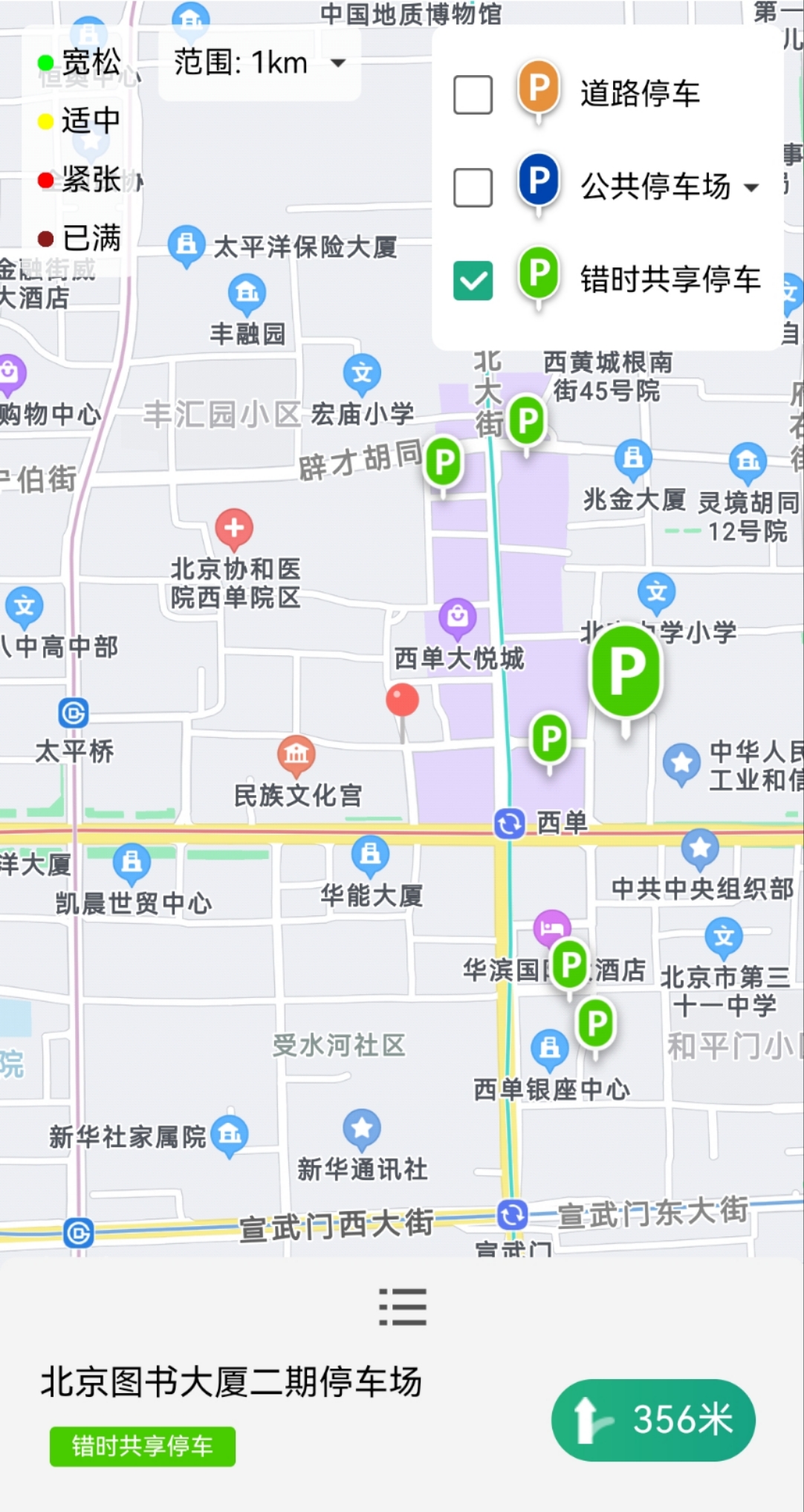This screenshot has height=1512, width=804.
Task: Check the 道路停车 checkbox
Action: 473,94
